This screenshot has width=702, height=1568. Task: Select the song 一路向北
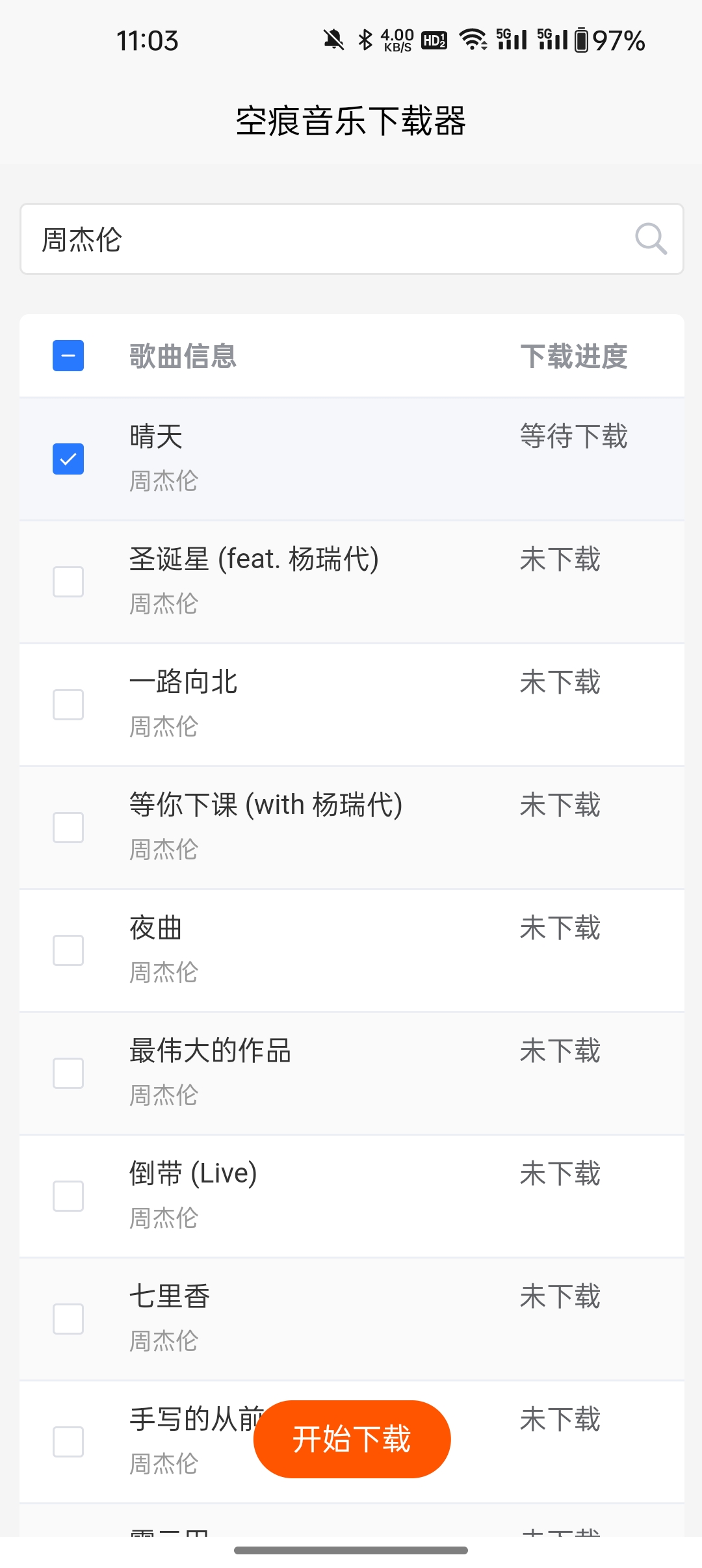pyautogui.click(x=68, y=704)
